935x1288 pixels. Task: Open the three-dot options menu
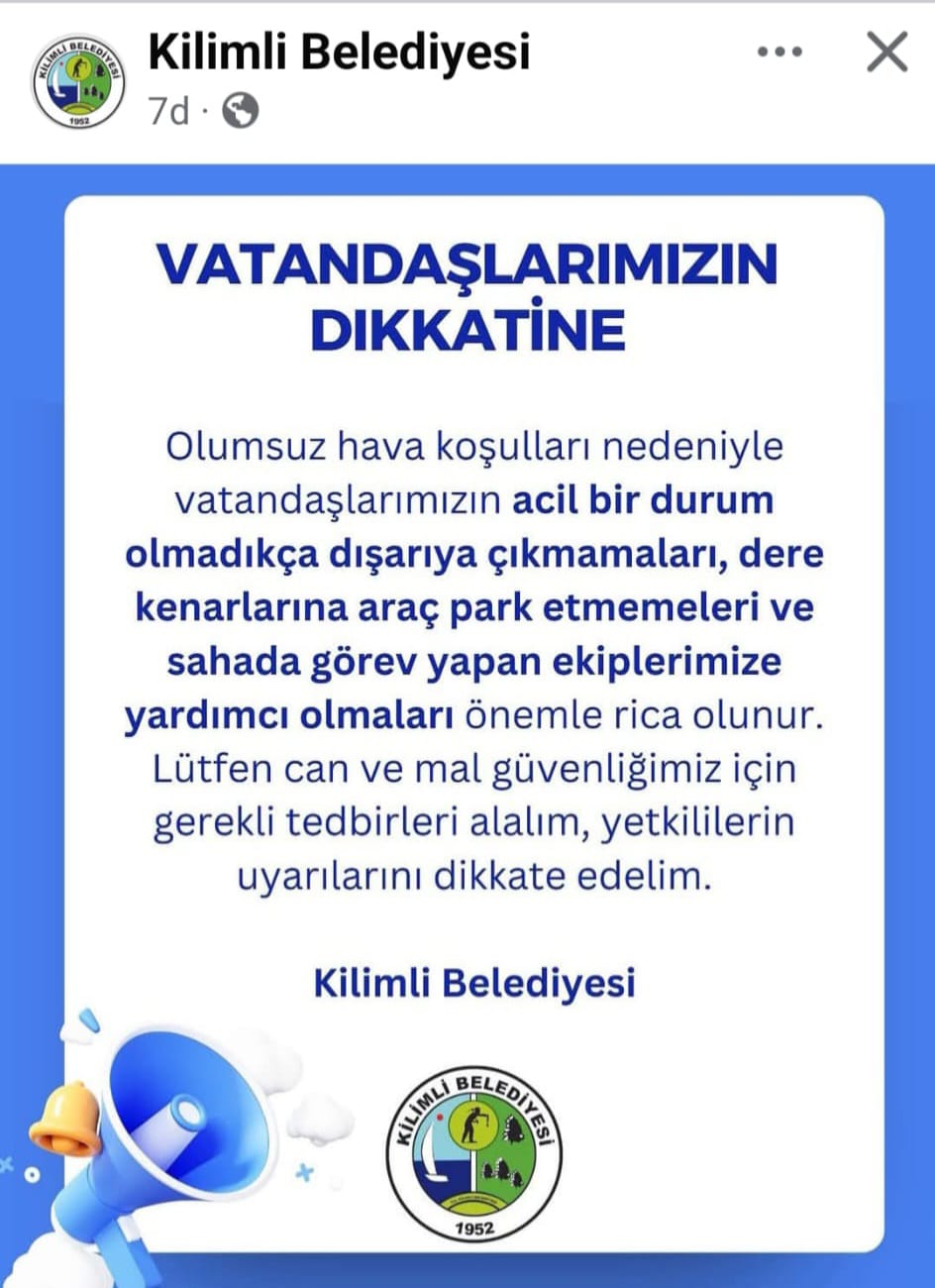click(779, 53)
